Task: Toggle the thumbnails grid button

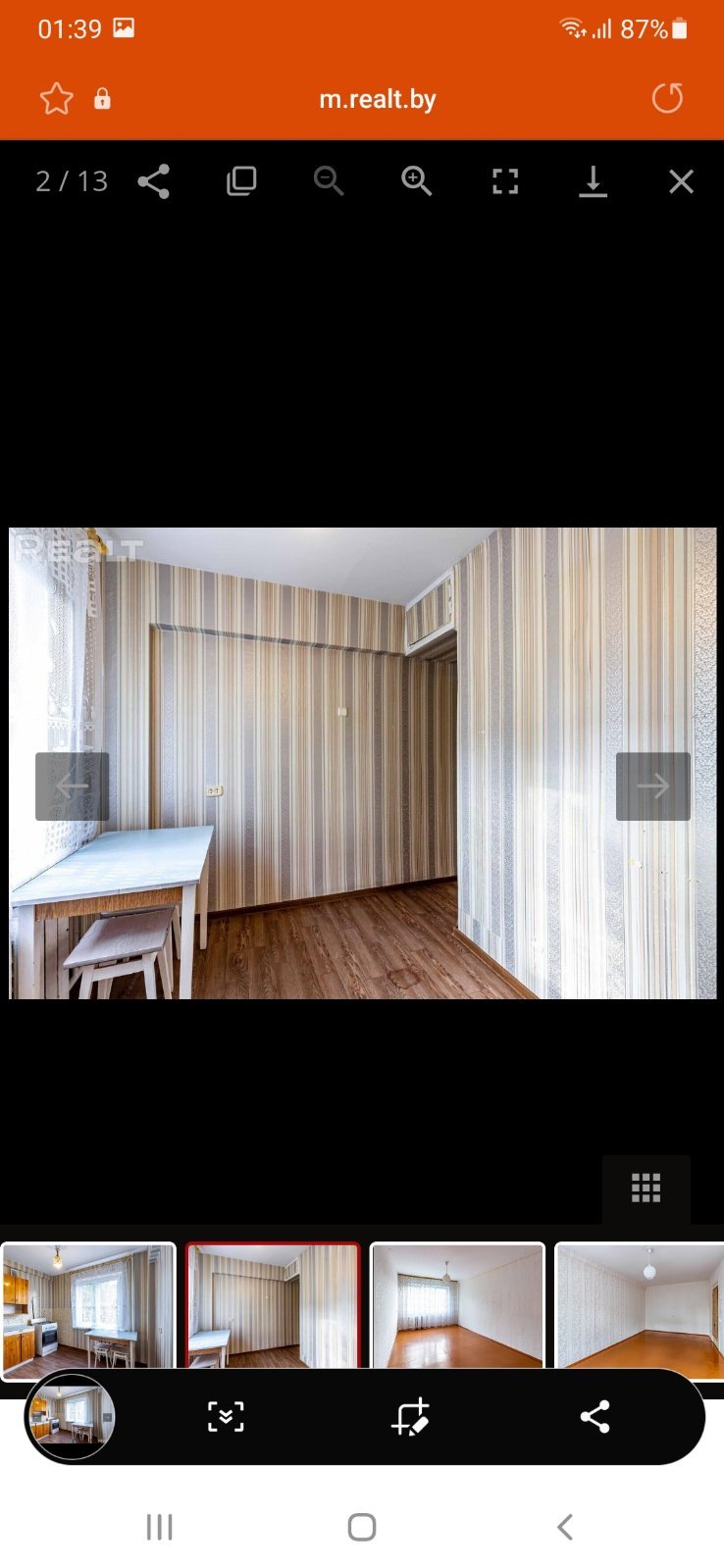Action: point(646,1189)
